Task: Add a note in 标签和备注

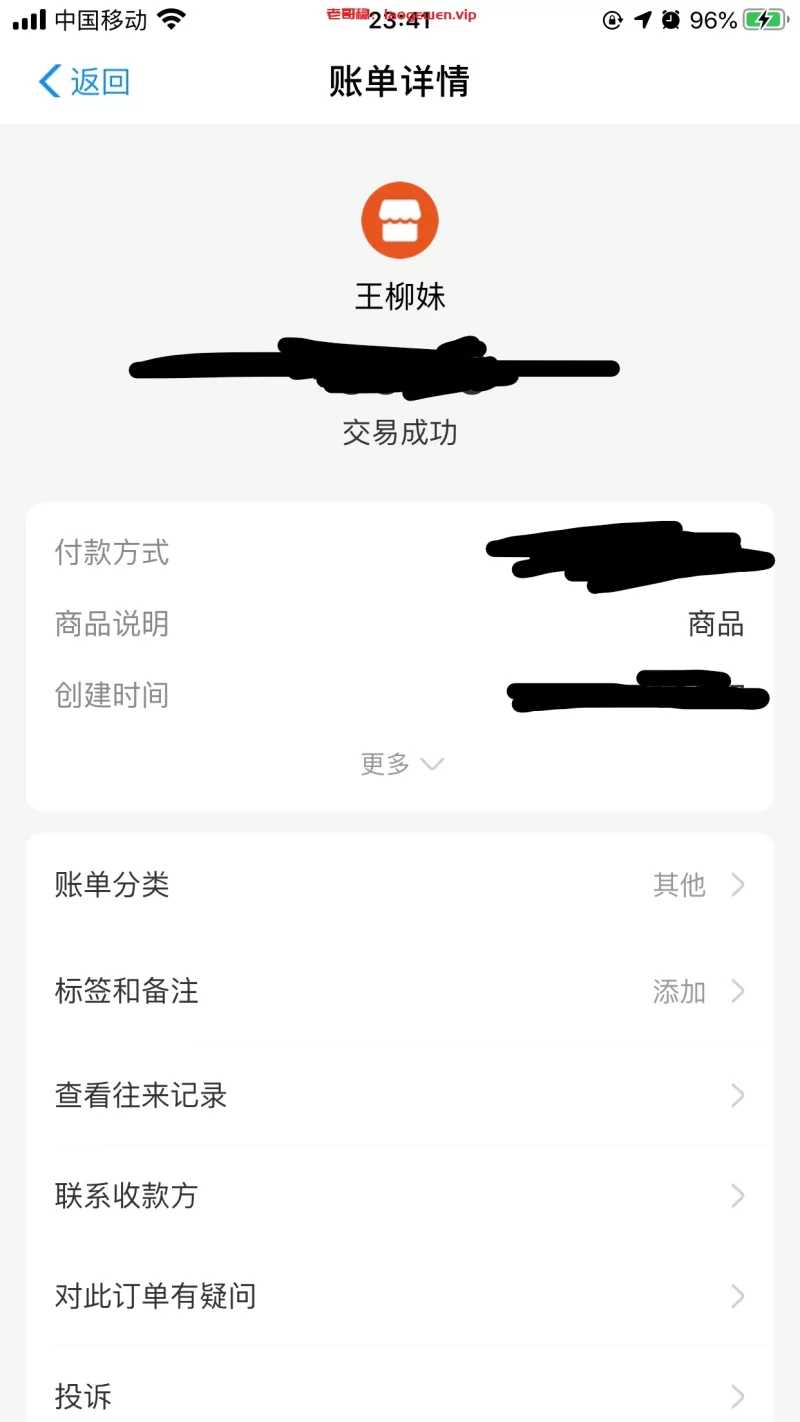Action: pyautogui.click(x=400, y=991)
